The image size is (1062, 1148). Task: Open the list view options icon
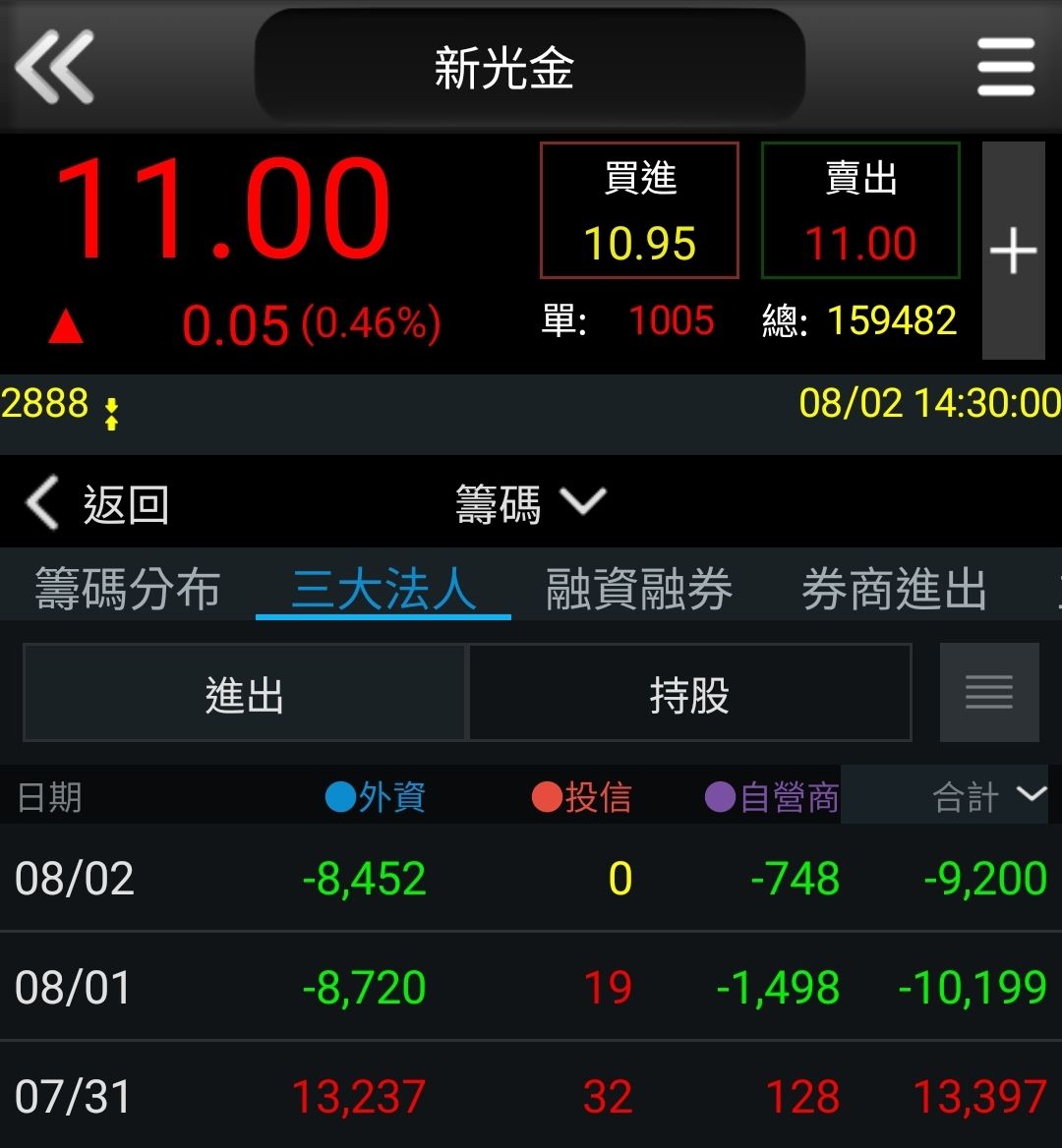[989, 693]
